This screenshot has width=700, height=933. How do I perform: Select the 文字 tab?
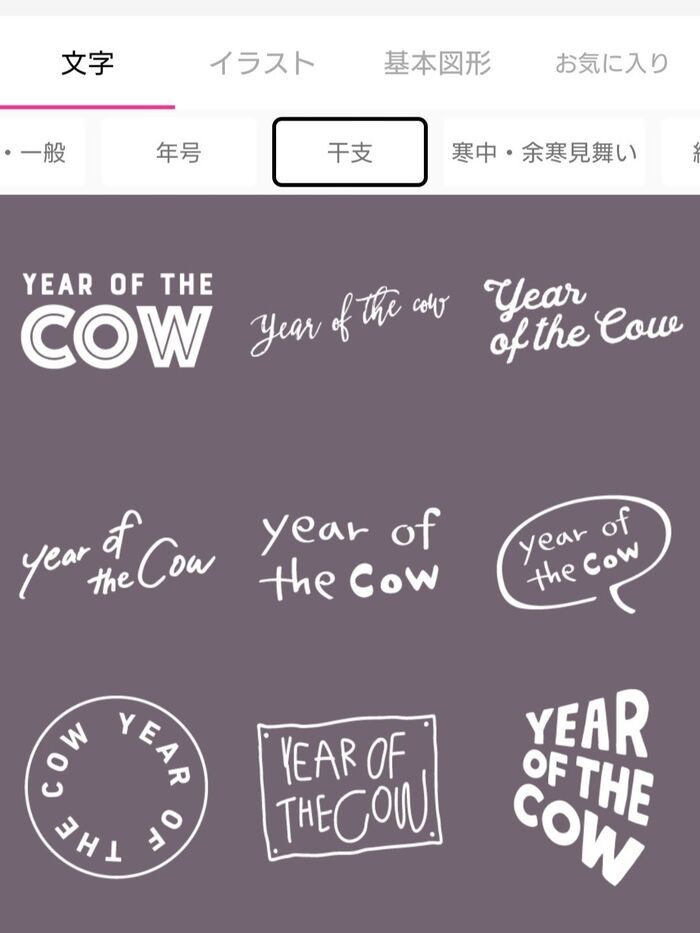point(87,64)
